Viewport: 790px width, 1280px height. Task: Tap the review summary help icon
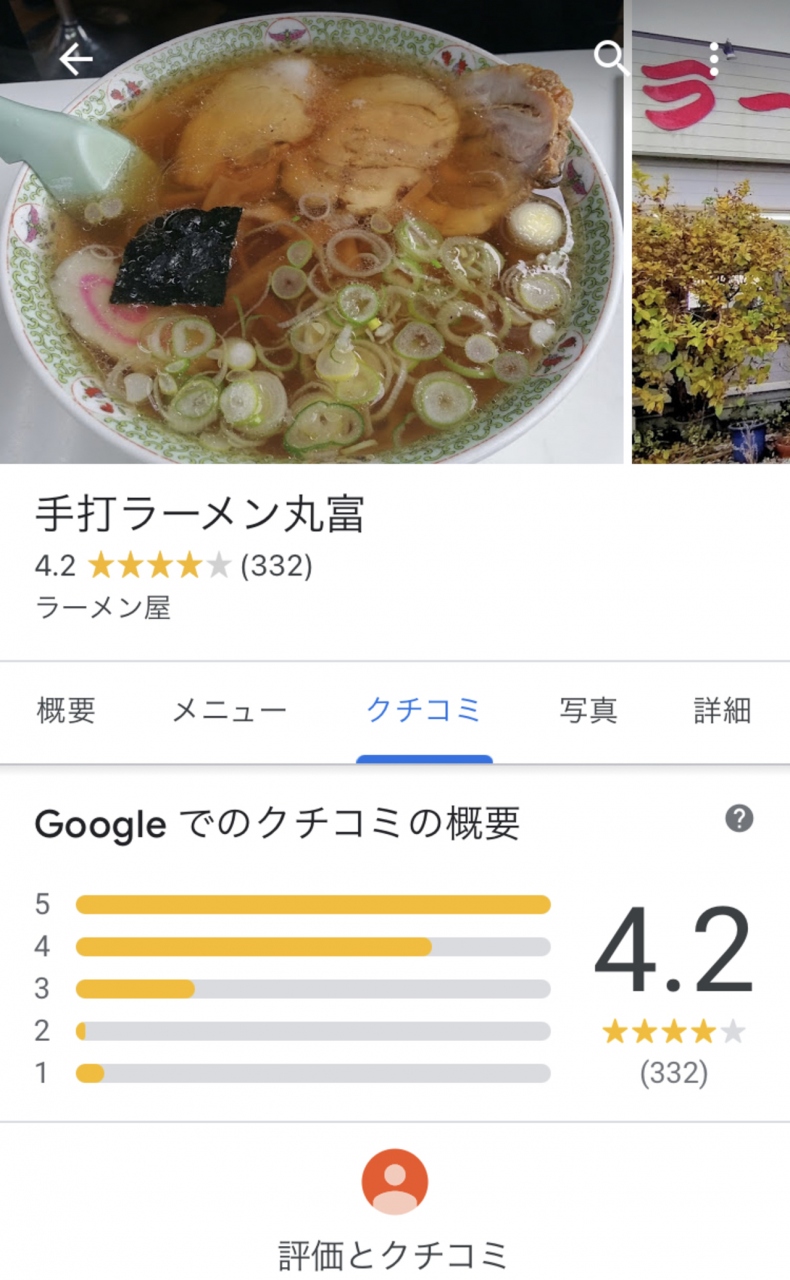(739, 819)
